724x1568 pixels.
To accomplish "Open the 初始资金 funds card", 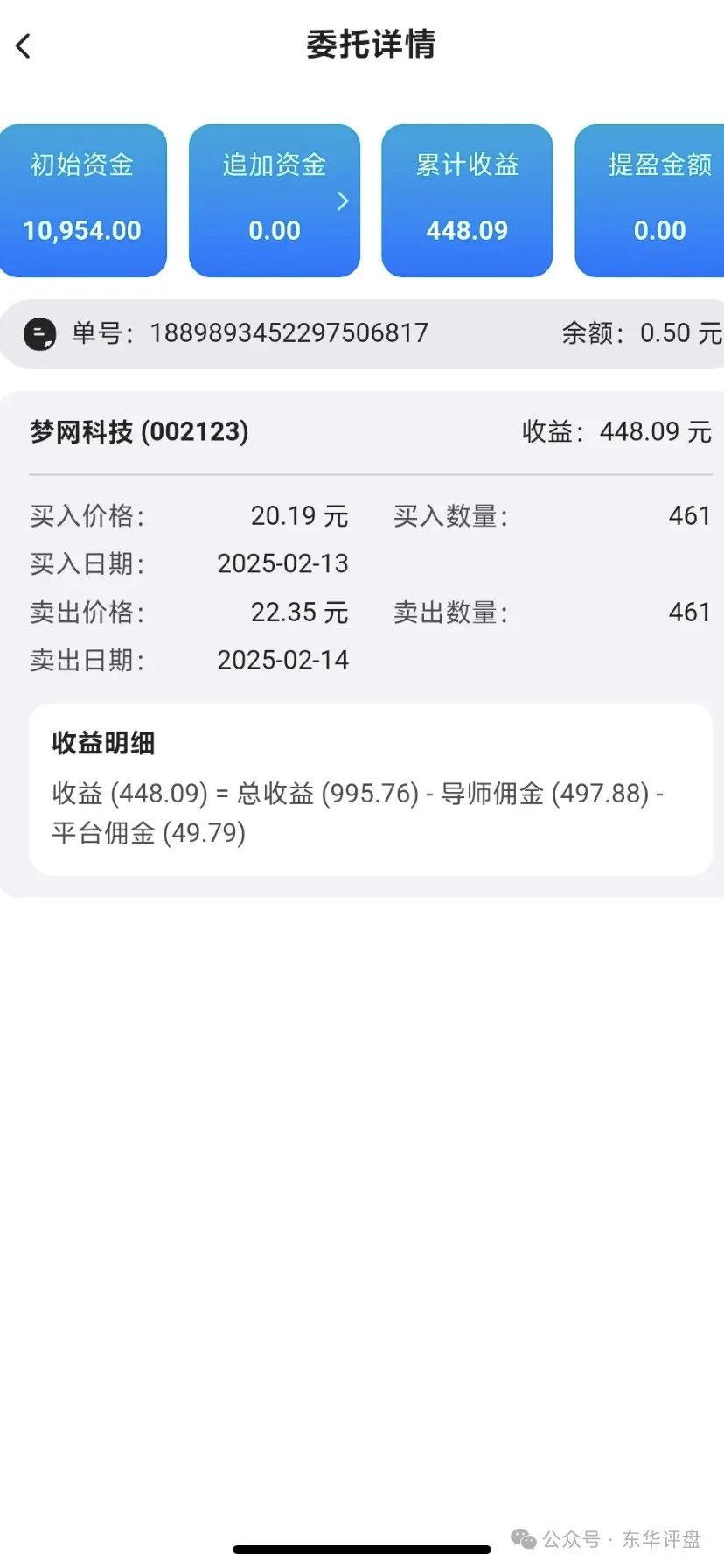I will click(x=84, y=199).
